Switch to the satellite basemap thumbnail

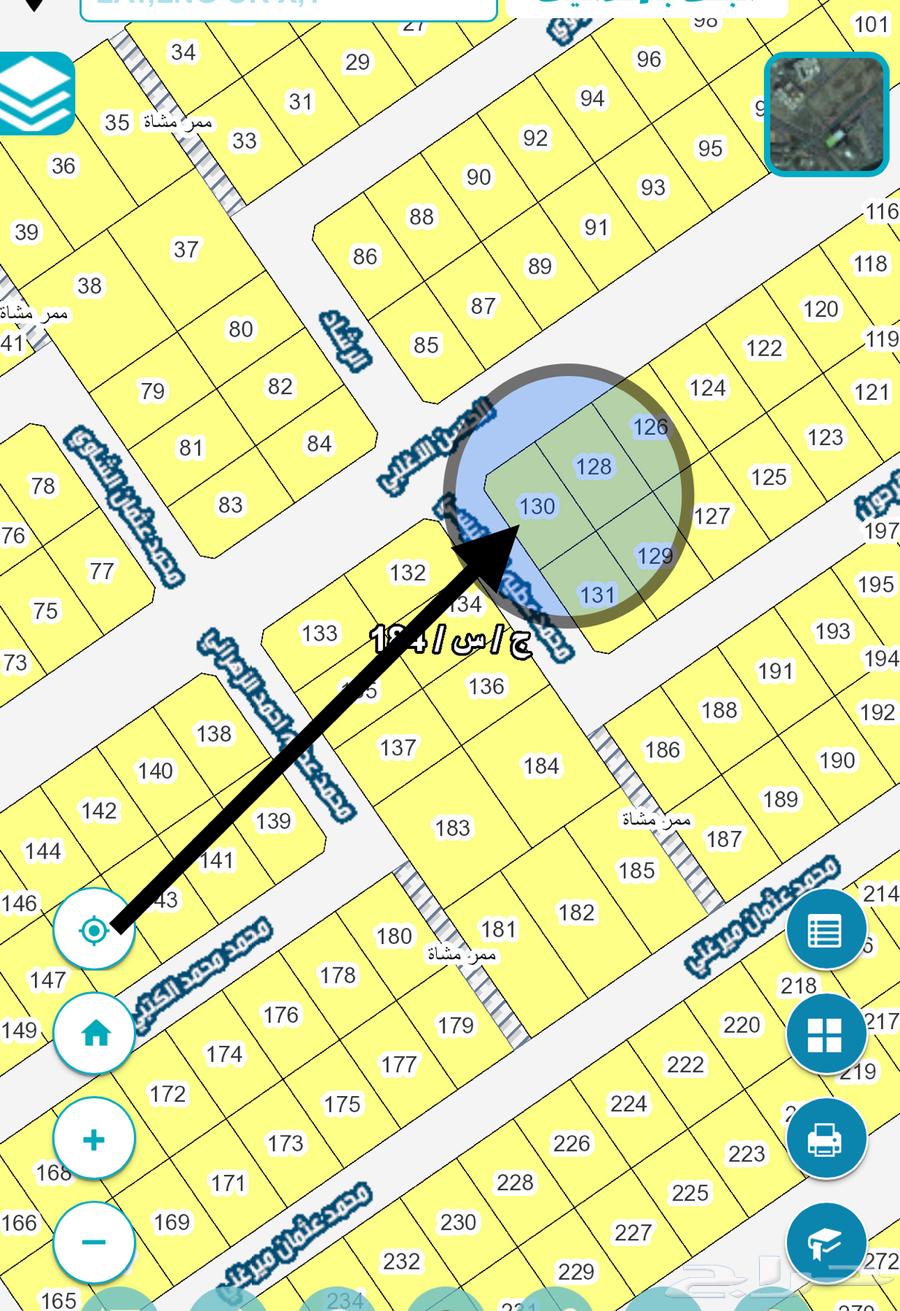click(826, 115)
